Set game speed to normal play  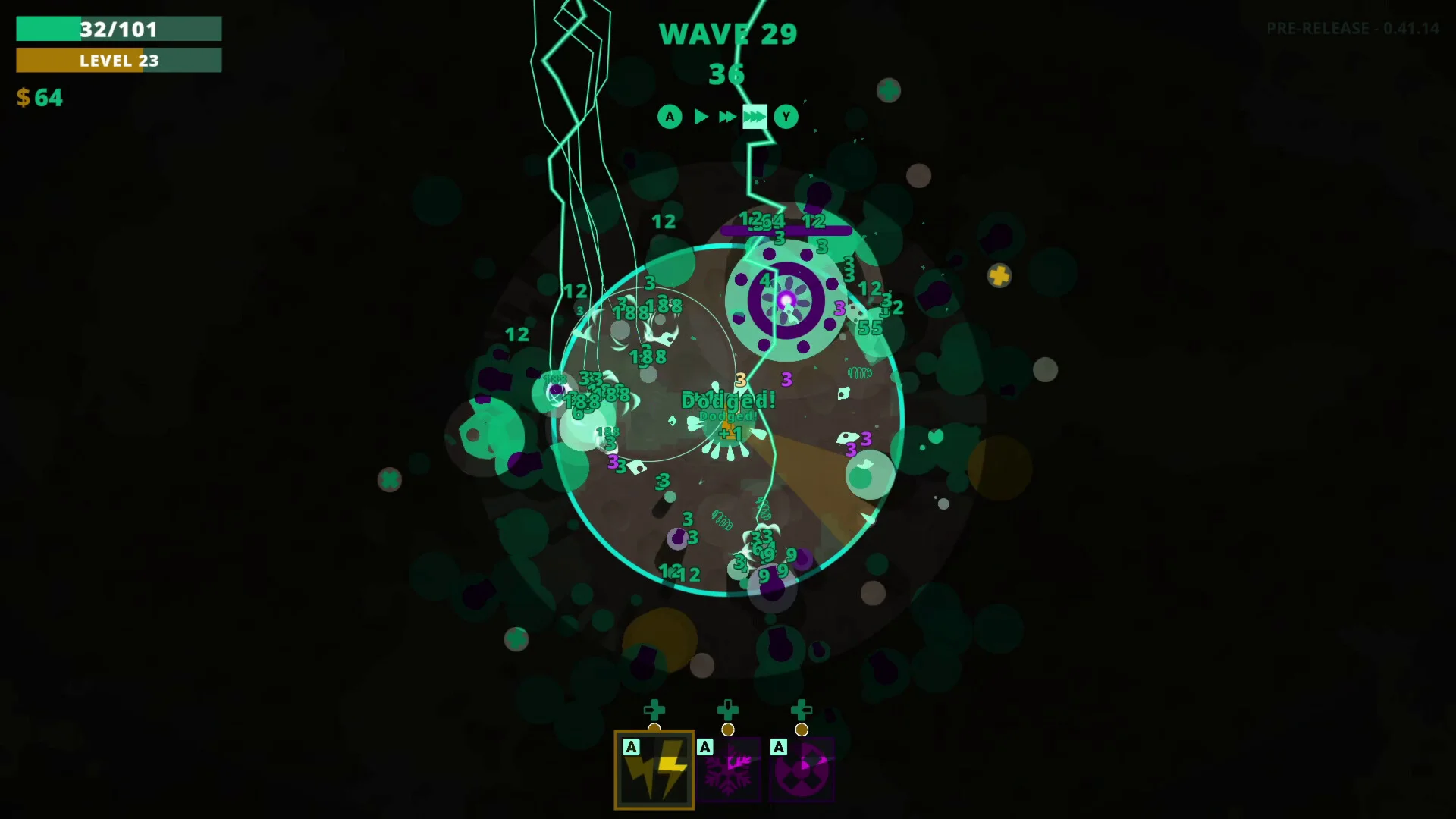pyautogui.click(x=701, y=117)
